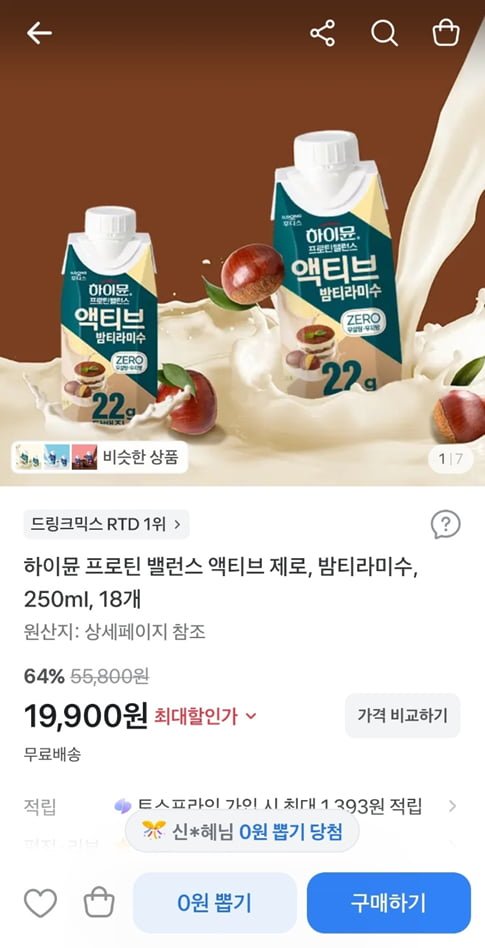Expand 최대할인가 price details
Viewport: 485px width, 948px height.
tap(206, 716)
